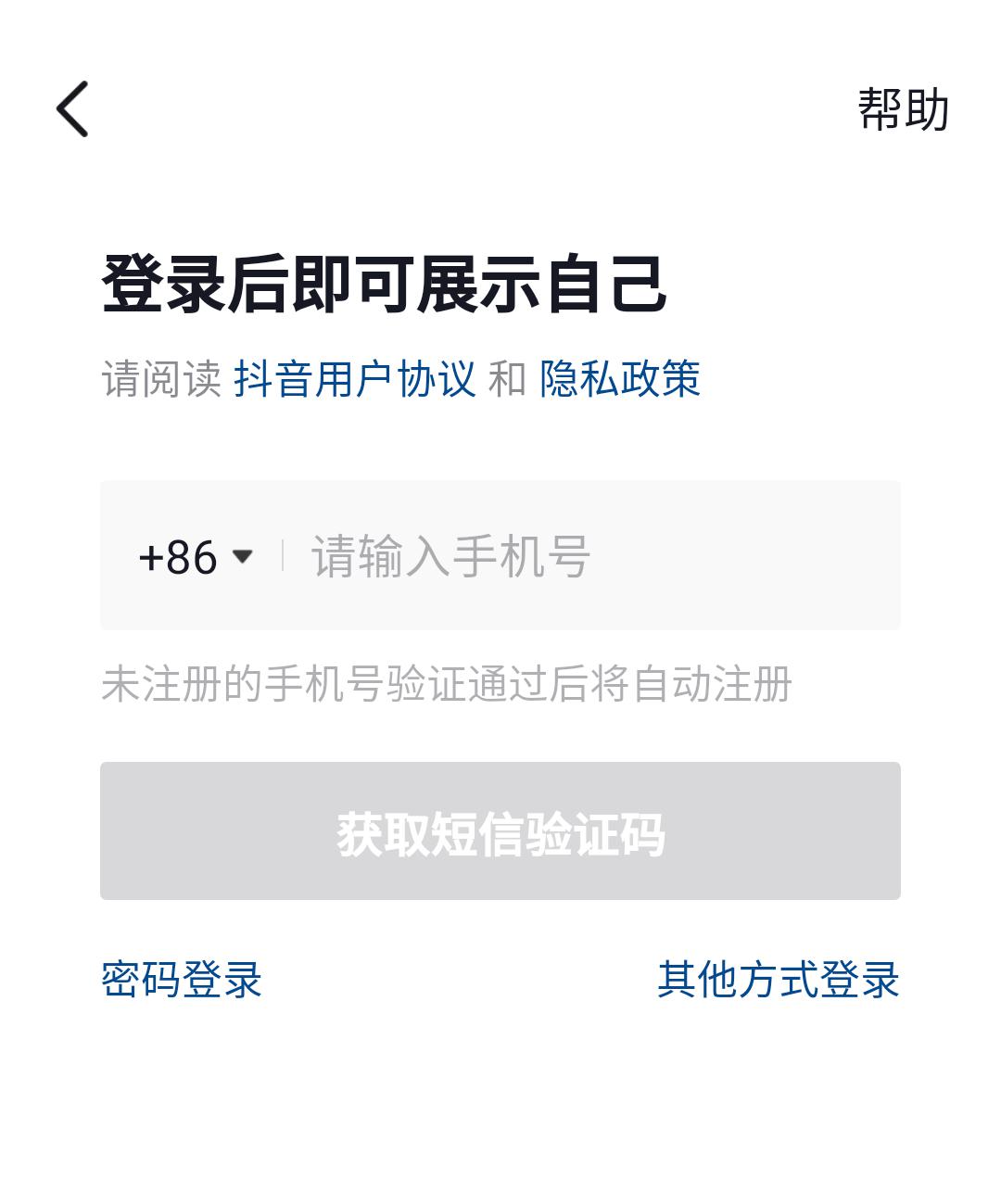Switch to 密码登录 password login
Screen dimensions: 1001x1204
[182, 980]
